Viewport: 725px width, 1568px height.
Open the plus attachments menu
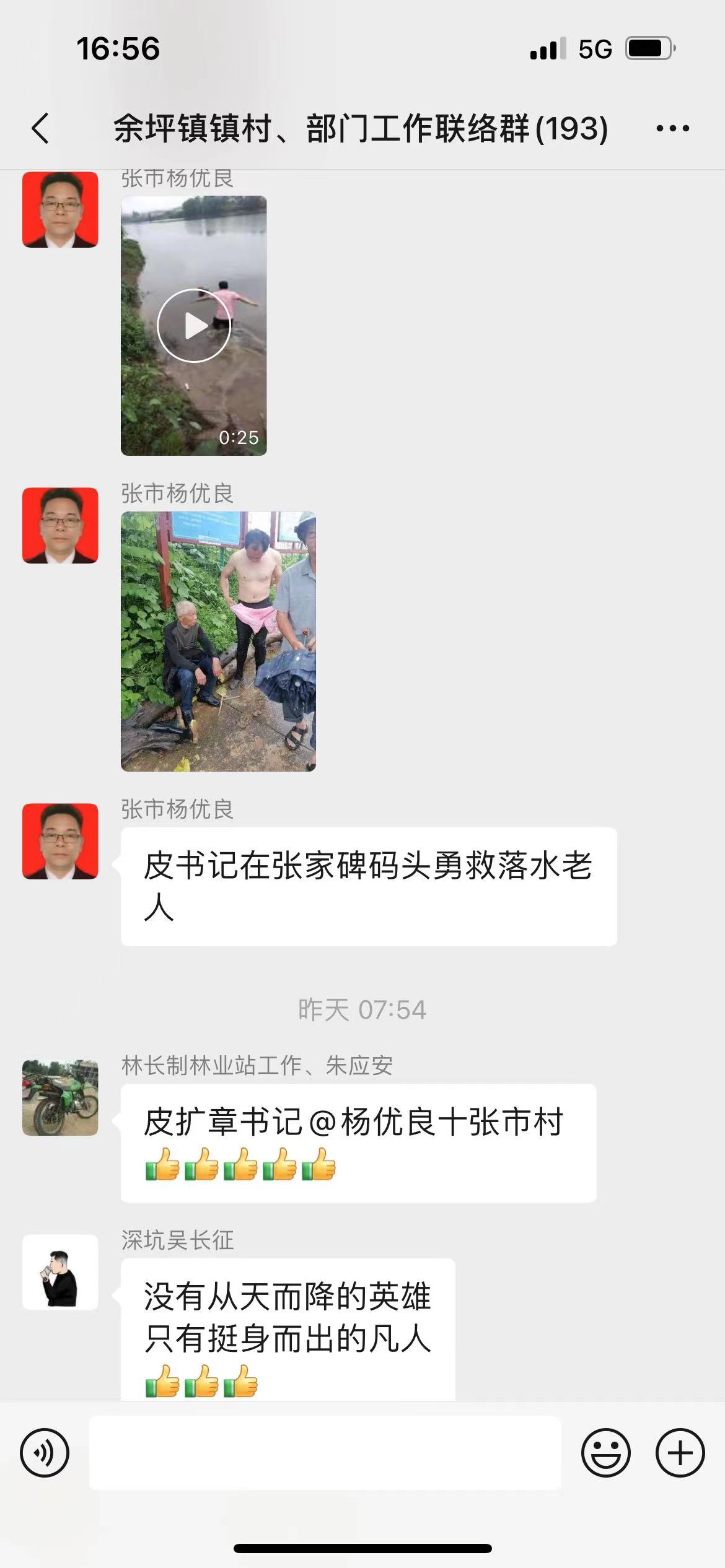(680, 1452)
